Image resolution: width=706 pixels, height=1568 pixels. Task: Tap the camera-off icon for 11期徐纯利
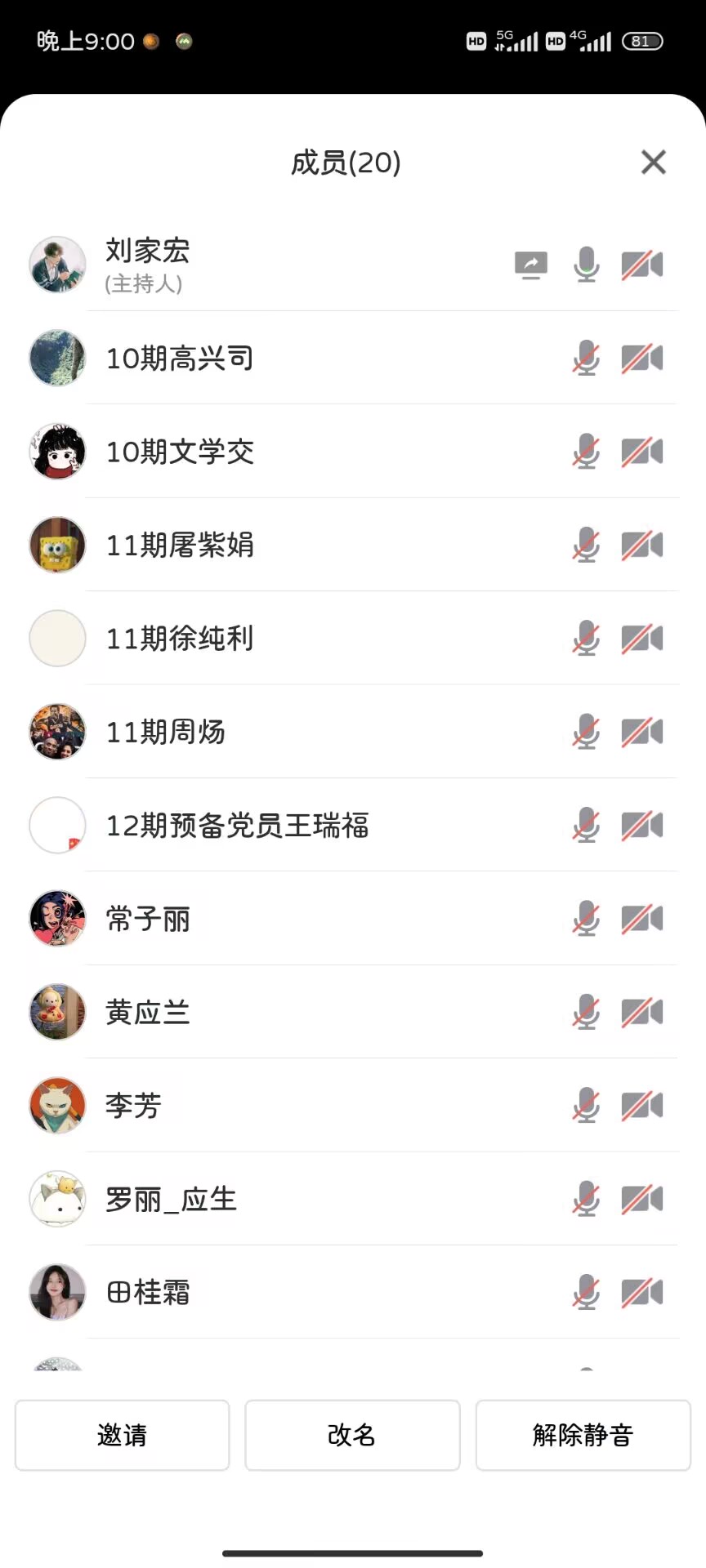641,639
